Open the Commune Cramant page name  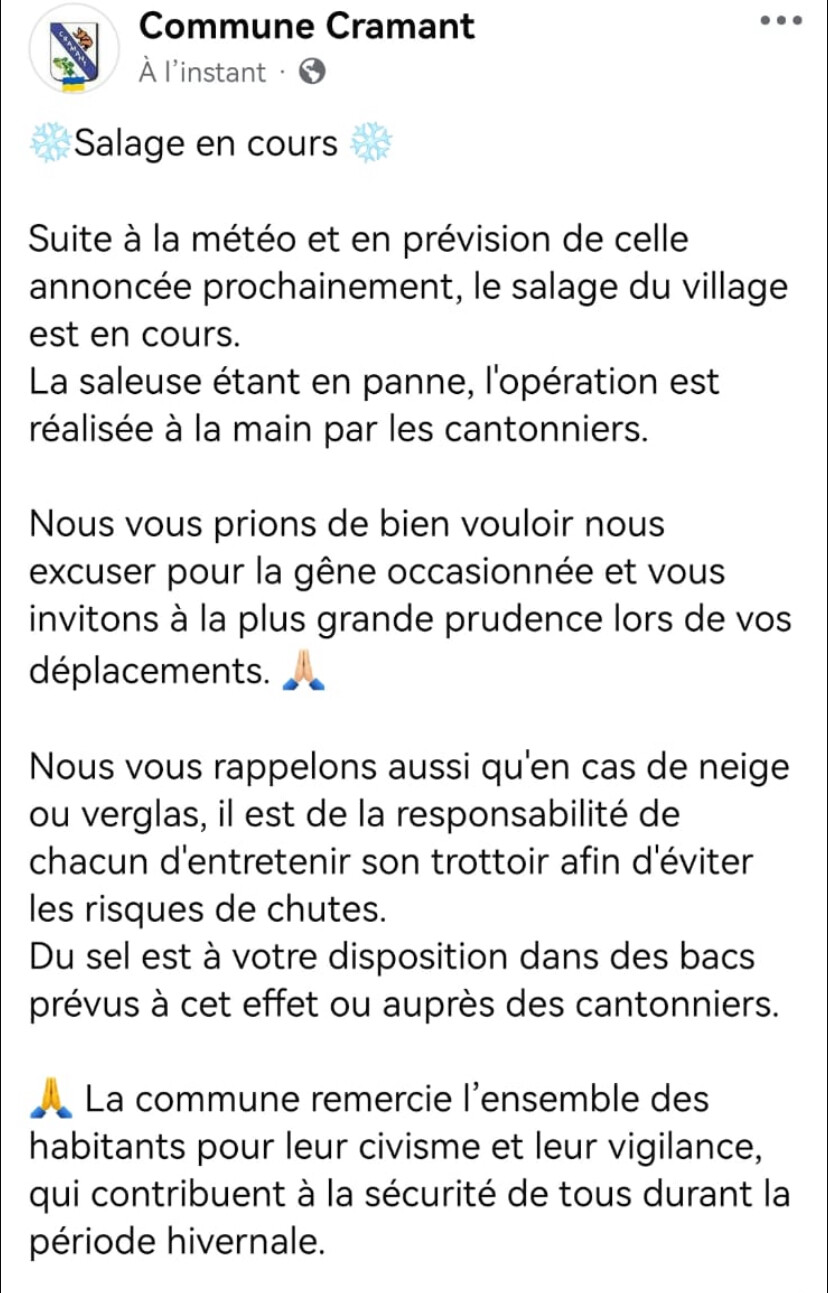click(308, 25)
